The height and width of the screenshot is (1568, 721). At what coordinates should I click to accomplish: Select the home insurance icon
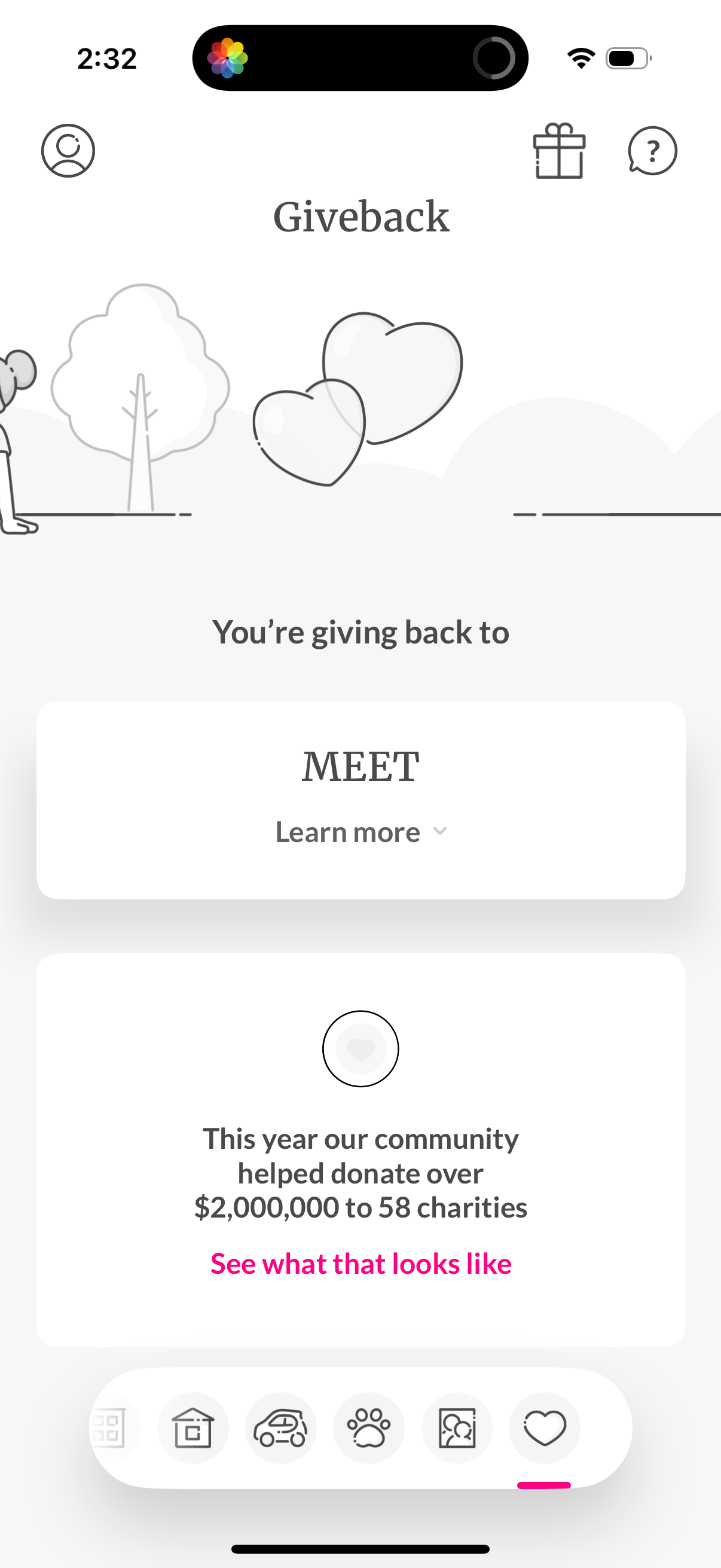(x=194, y=1428)
